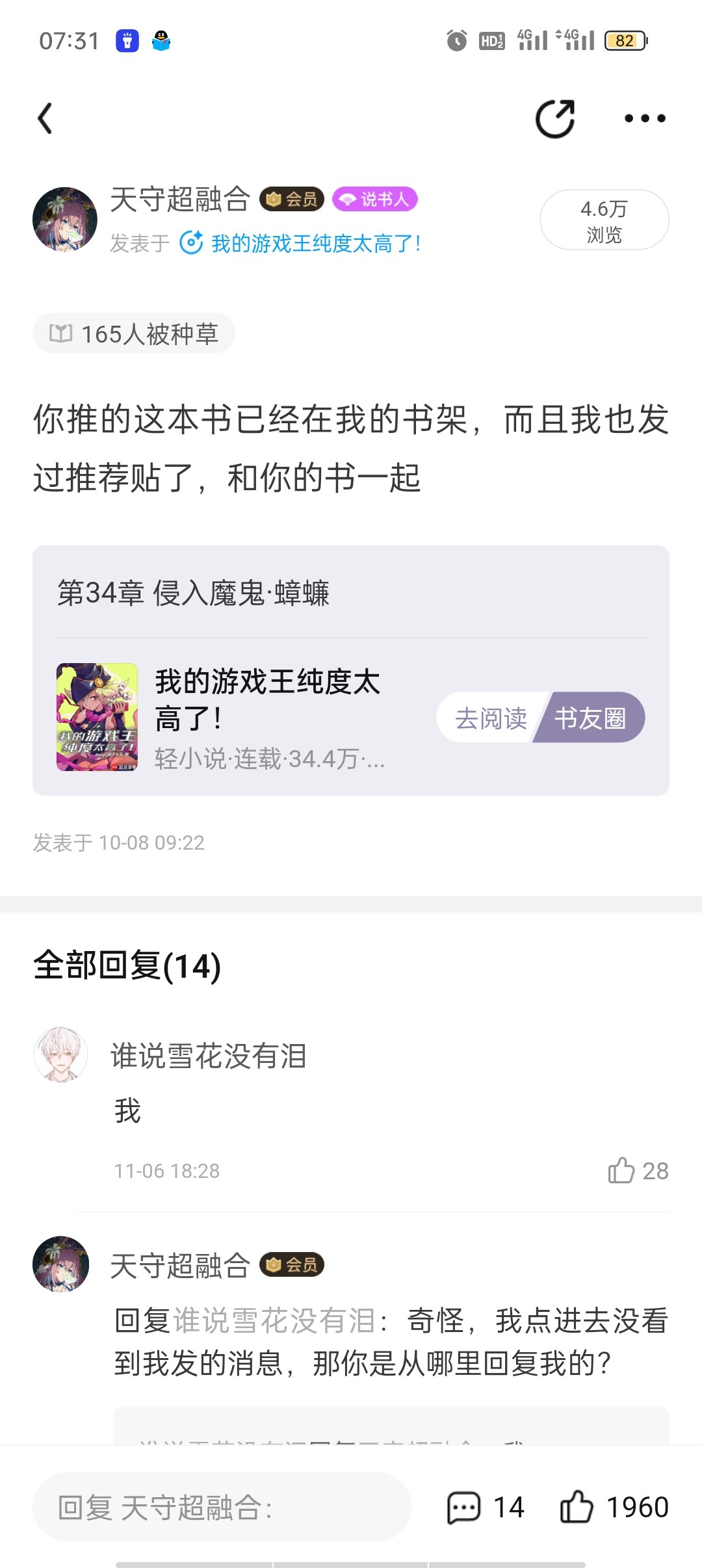Tap the mentioned name 谁说雪花没有泪 in reply

274,1320
